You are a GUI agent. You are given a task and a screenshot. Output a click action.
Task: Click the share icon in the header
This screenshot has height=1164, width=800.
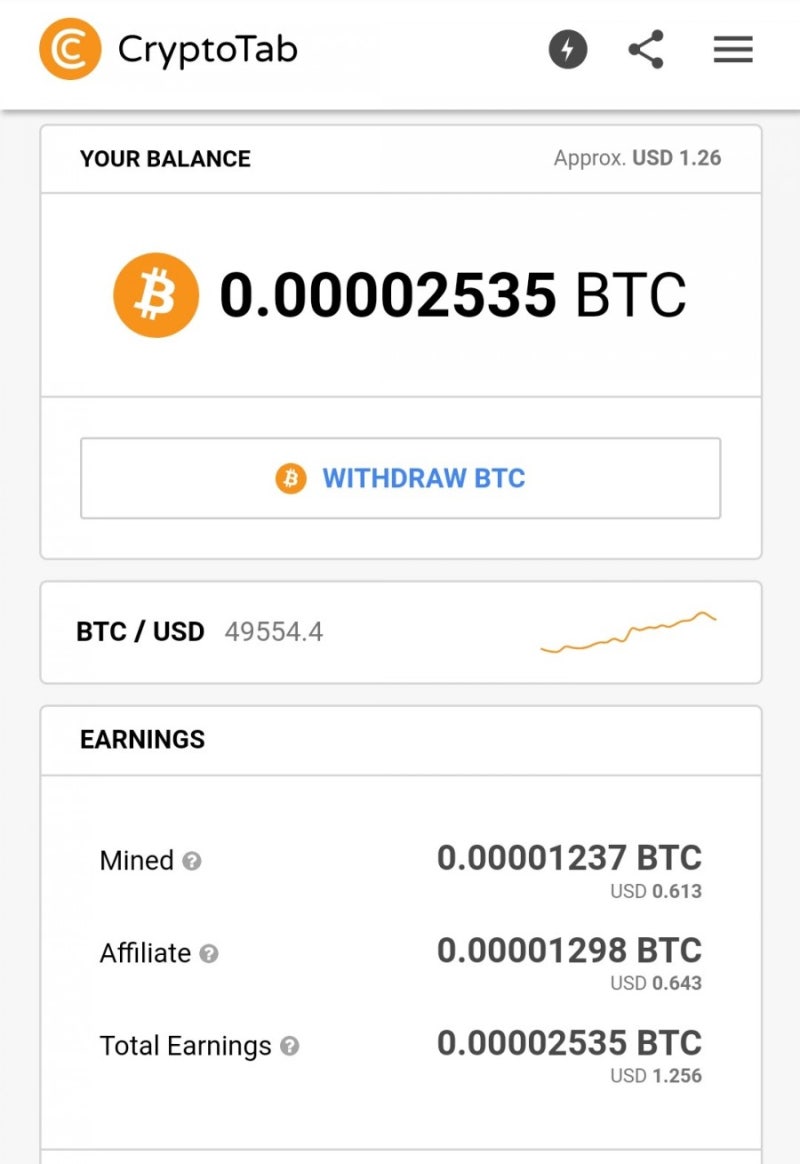pos(646,48)
